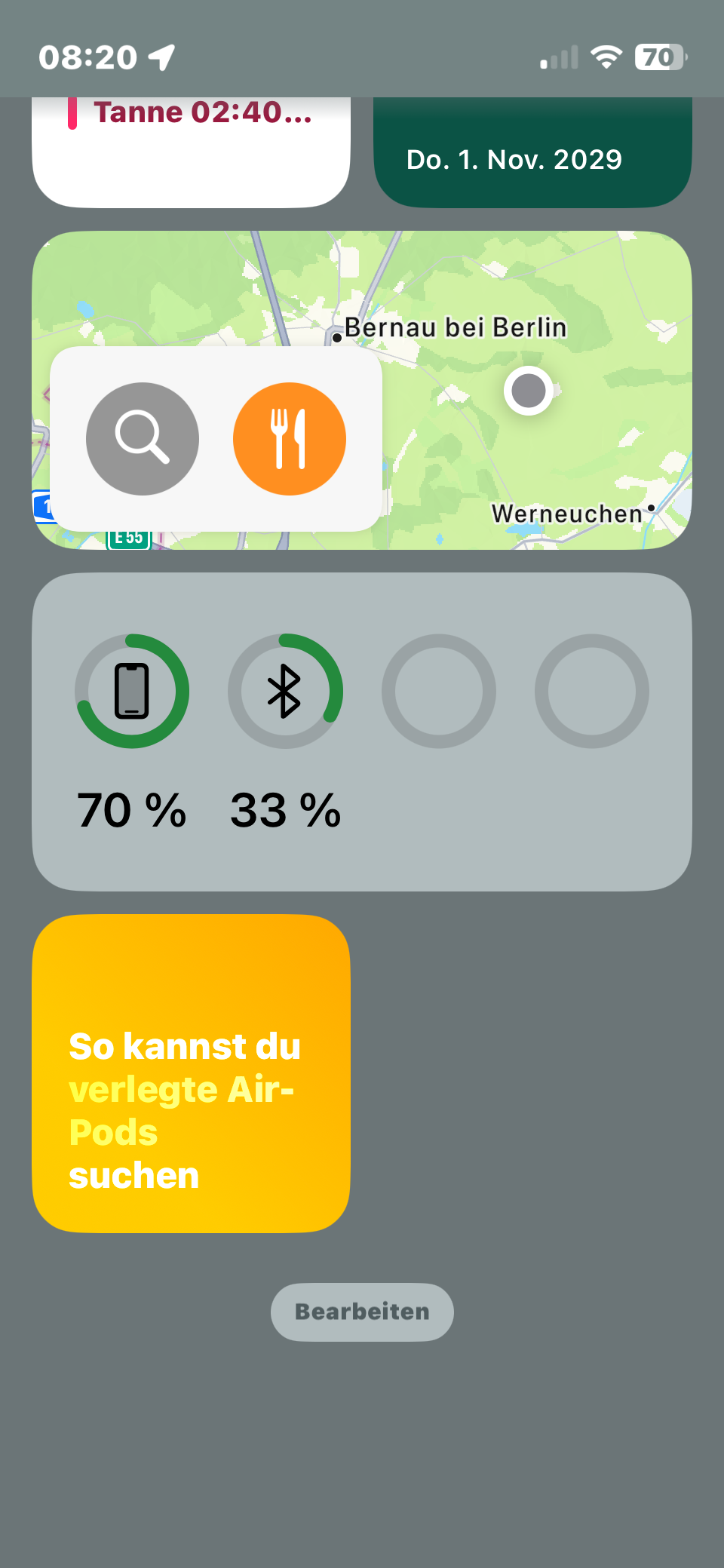
Task: Open the Bearbeiten button
Action: click(x=362, y=1312)
